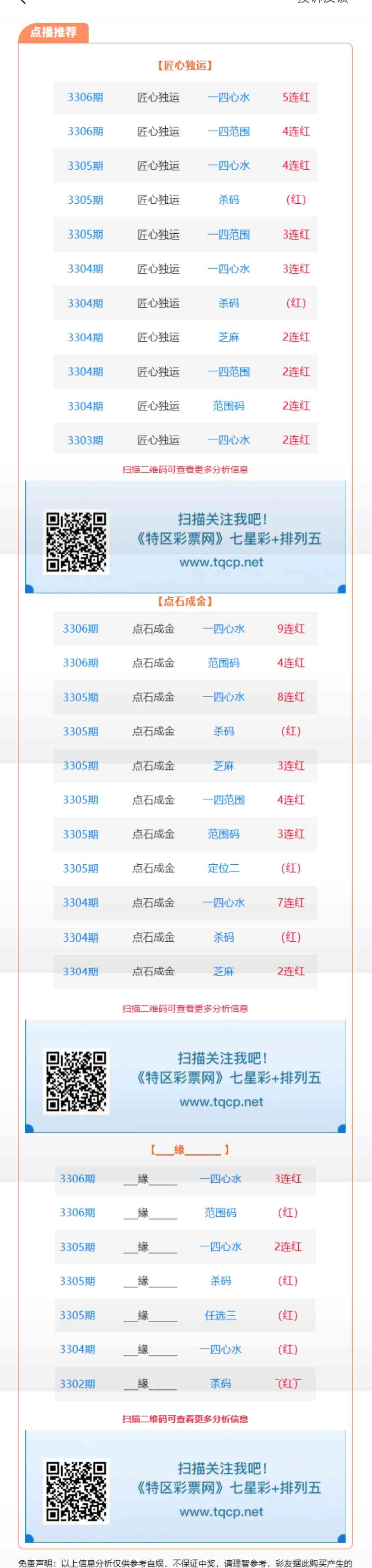Open 3306期 匠心独运 一四范围 4连红 row

pos(185,131)
